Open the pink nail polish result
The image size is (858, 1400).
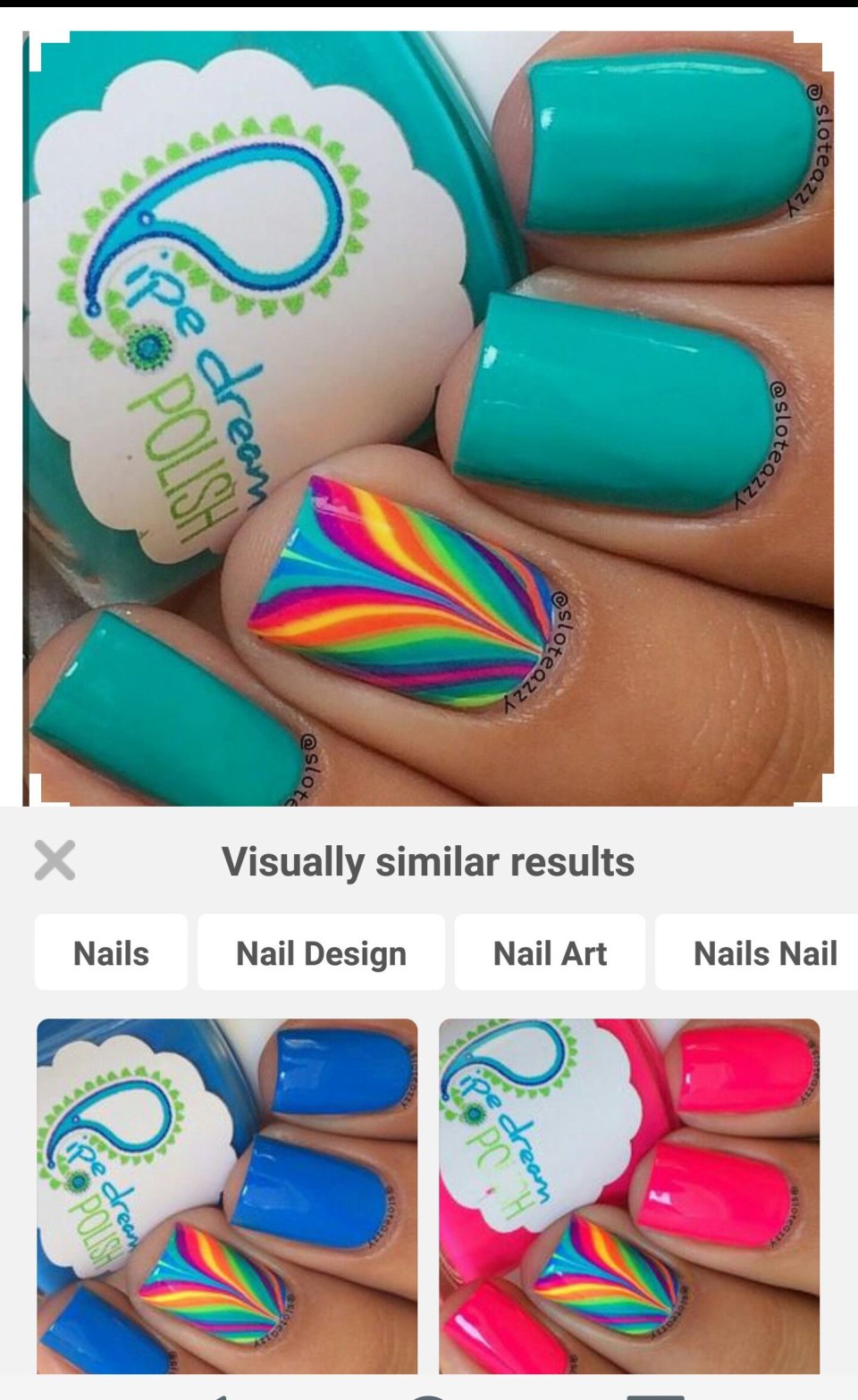tap(629, 1195)
